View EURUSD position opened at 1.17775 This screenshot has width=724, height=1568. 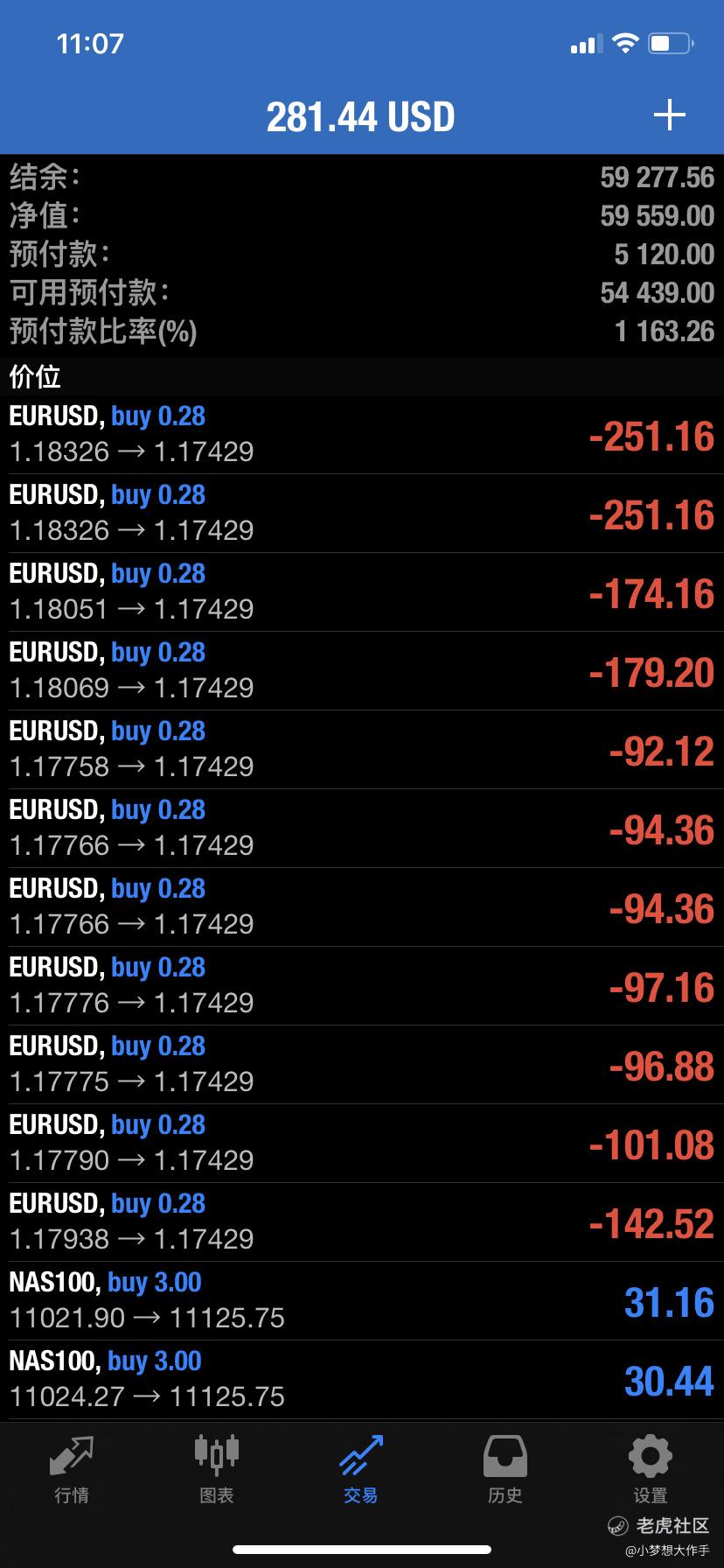pos(362,1065)
